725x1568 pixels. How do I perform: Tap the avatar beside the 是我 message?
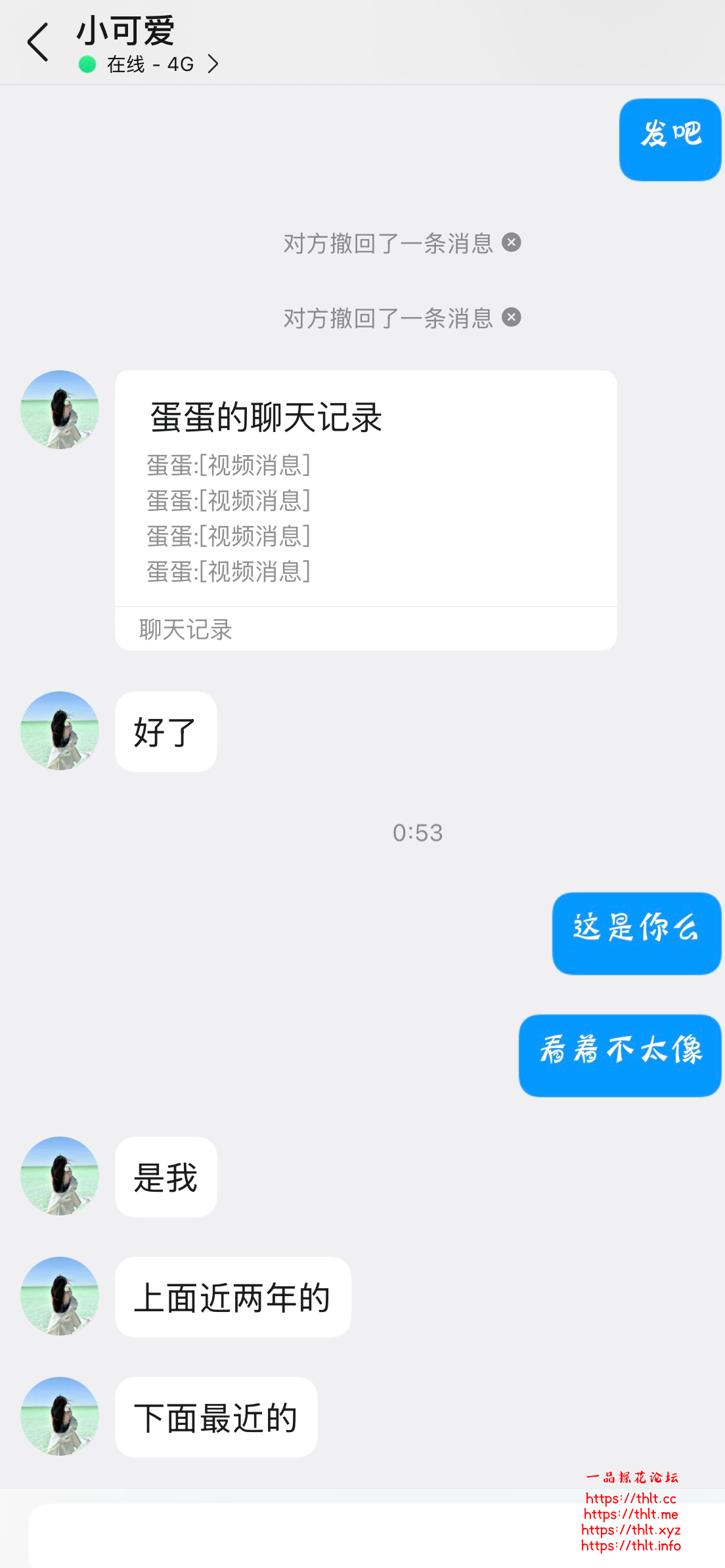pyautogui.click(x=59, y=1175)
